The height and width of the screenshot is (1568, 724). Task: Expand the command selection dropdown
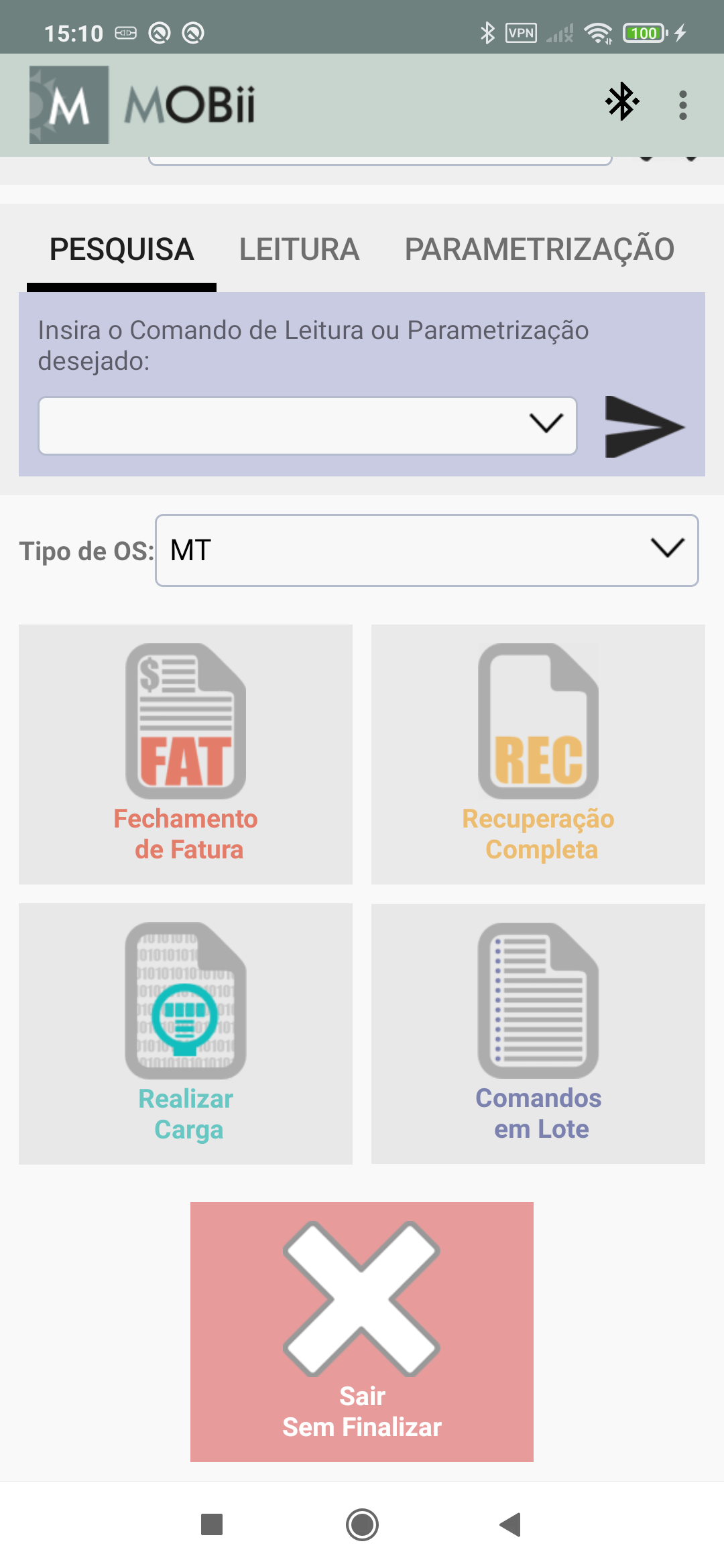(x=308, y=426)
